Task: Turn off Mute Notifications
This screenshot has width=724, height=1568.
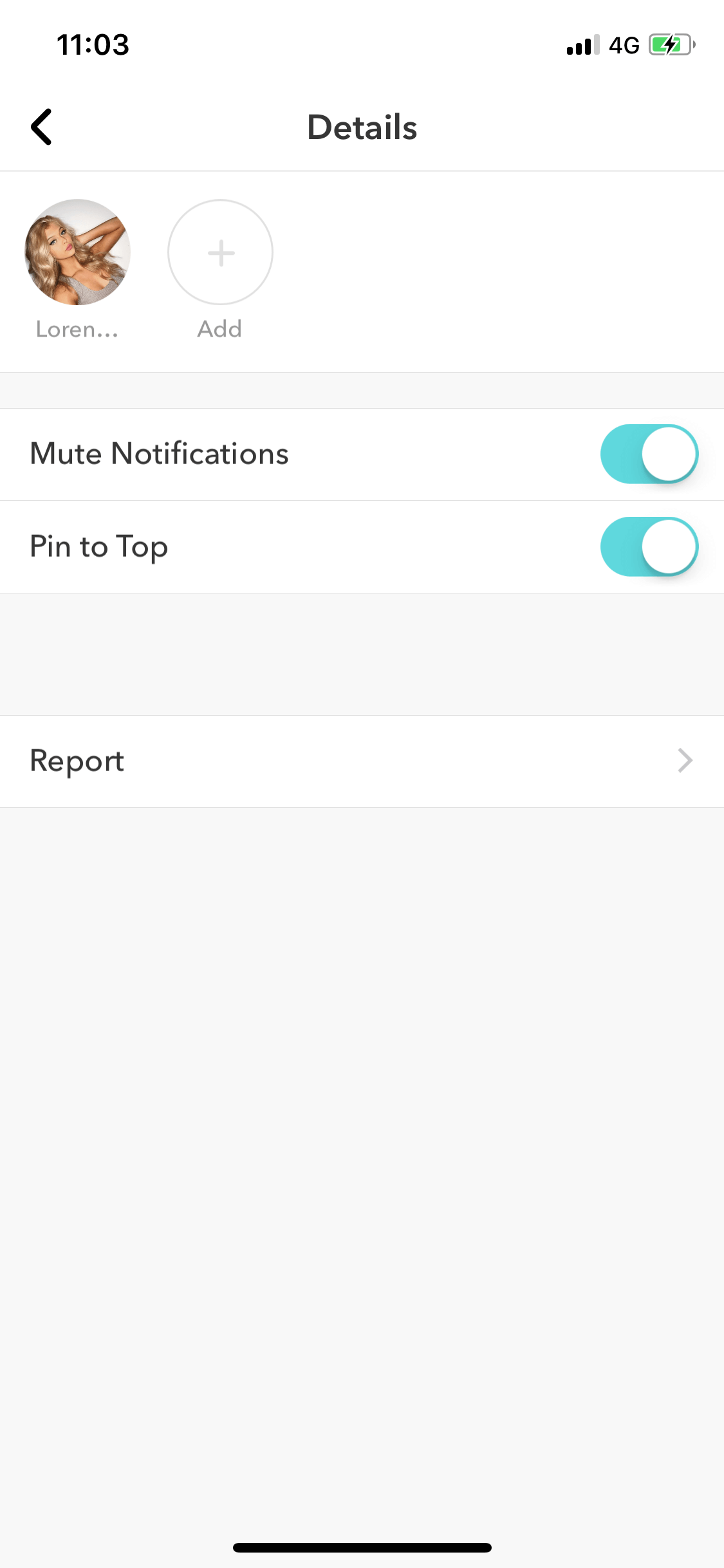Action: 649,454
